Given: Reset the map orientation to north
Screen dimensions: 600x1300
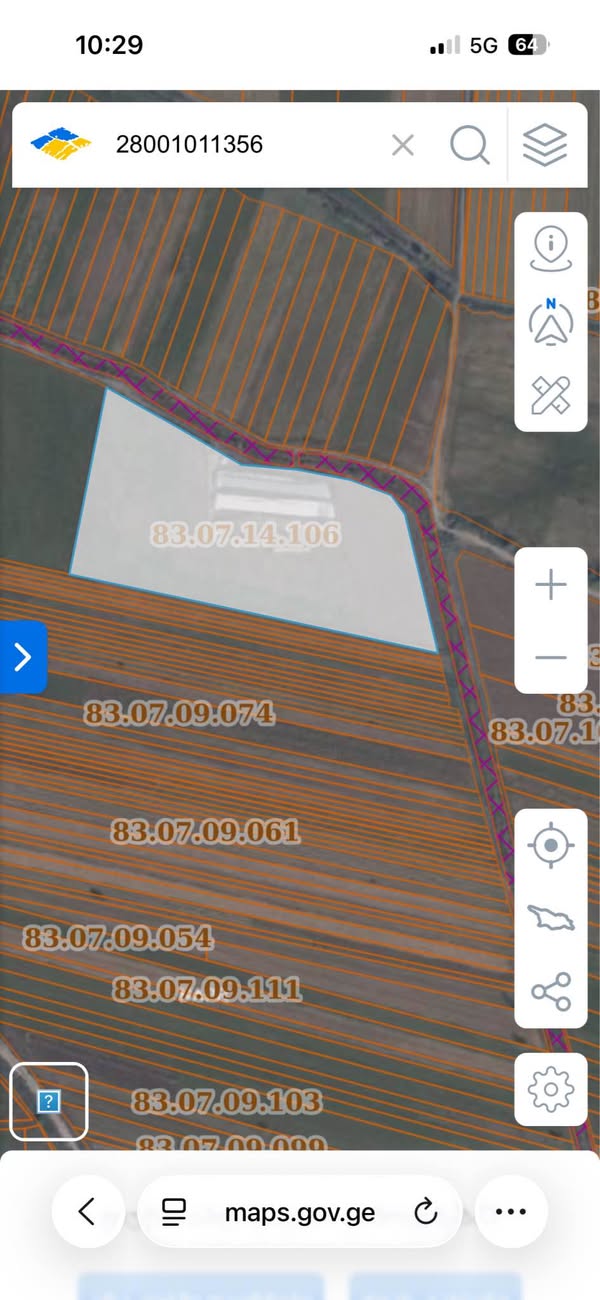Looking at the screenshot, I should (x=551, y=322).
